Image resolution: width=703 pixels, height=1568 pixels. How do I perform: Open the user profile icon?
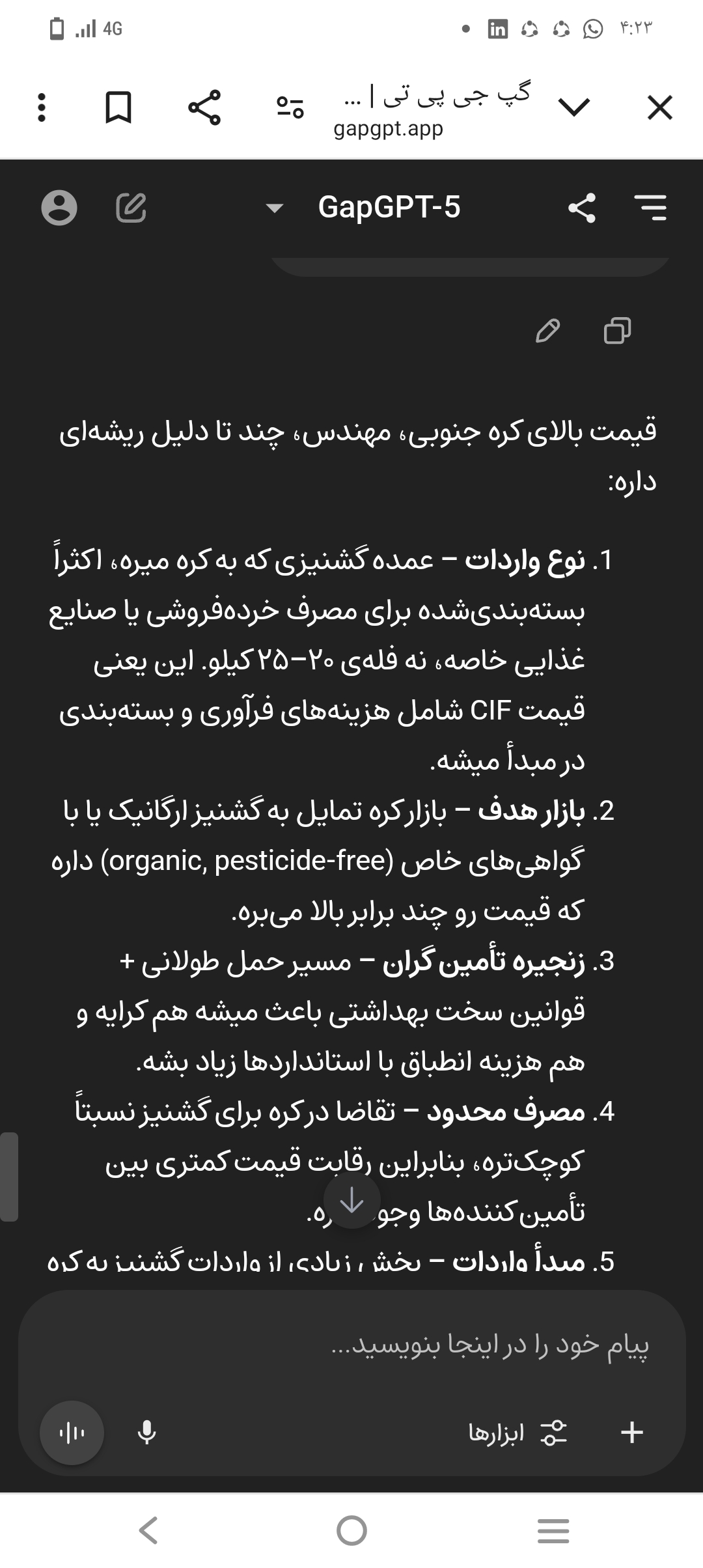59,208
